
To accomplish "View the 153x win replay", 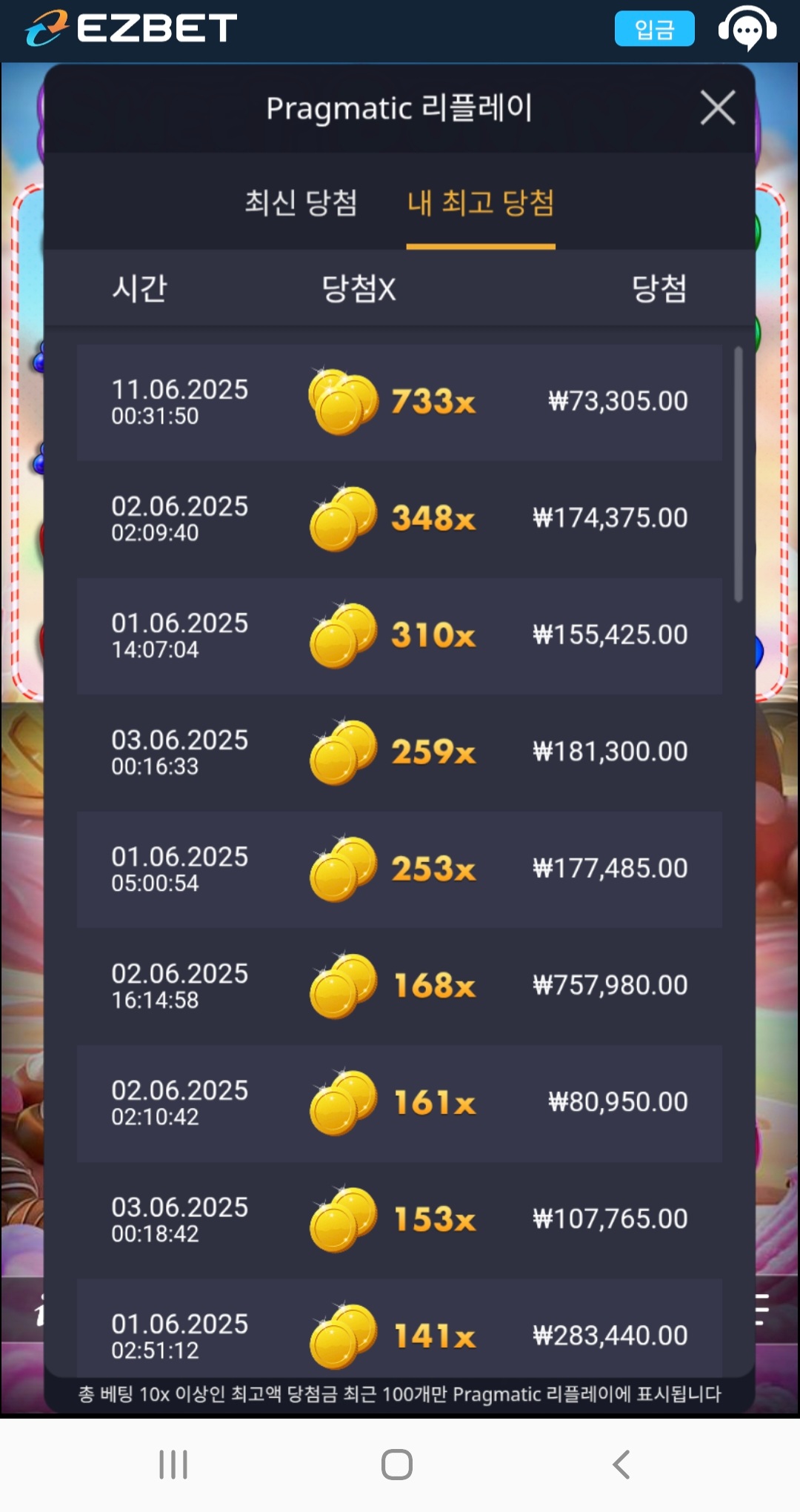I will [x=399, y=1220].
